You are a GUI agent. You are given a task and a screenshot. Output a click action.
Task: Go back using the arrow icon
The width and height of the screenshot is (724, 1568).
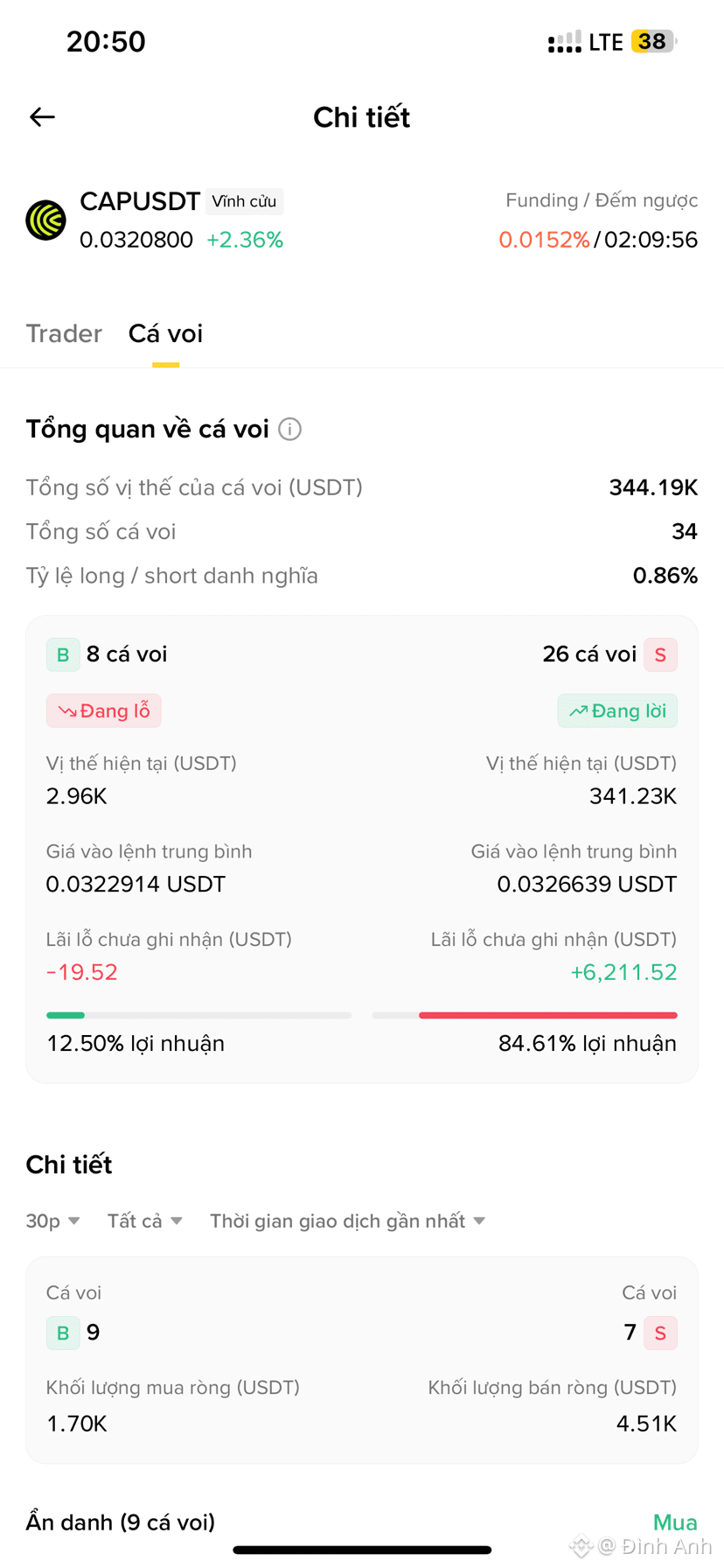(x=42, y=116)
